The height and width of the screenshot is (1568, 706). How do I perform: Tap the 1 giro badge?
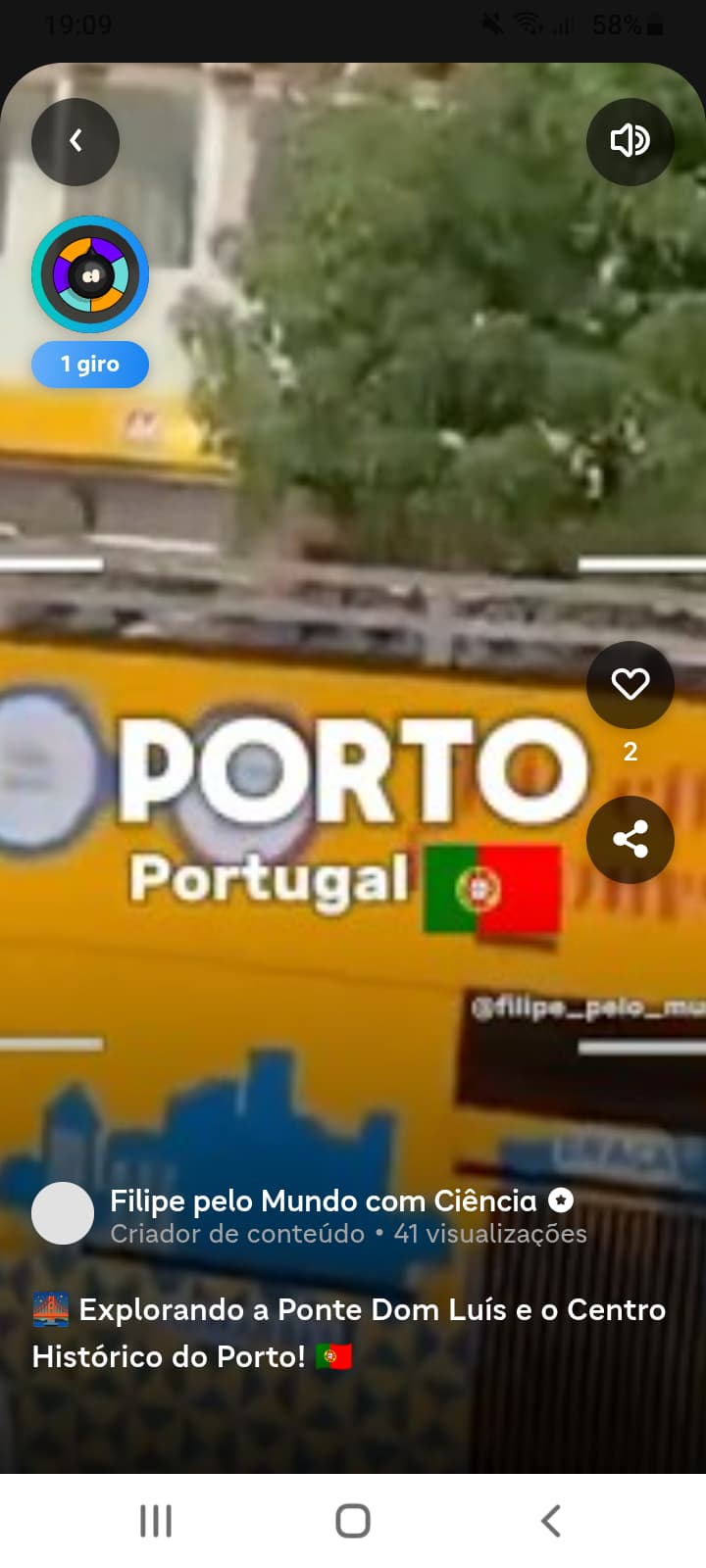click(x=90, y=365)
